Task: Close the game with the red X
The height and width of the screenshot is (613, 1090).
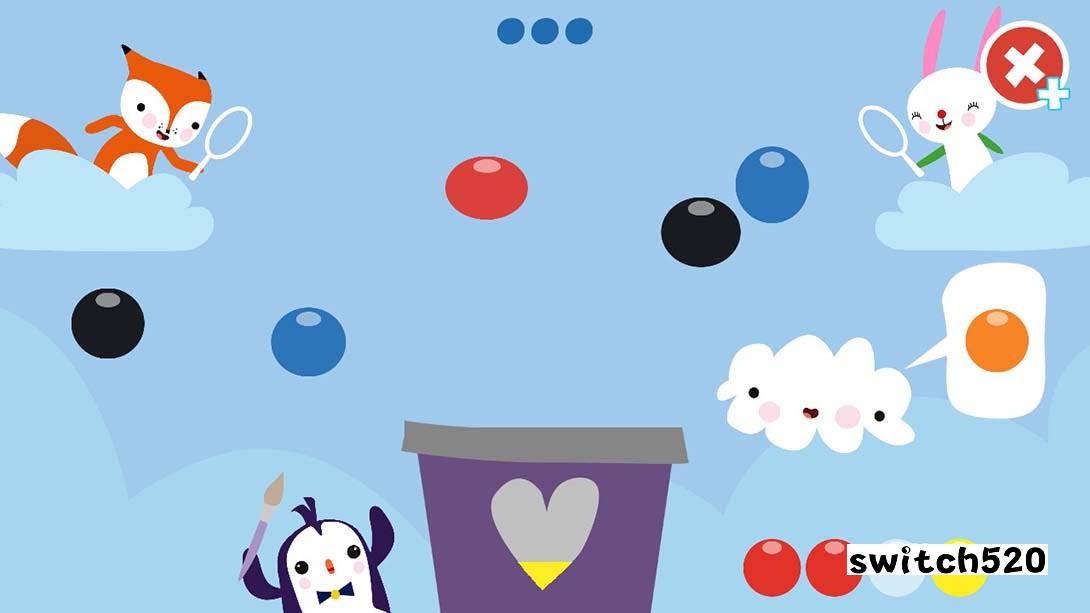Action: point(1023,68)
